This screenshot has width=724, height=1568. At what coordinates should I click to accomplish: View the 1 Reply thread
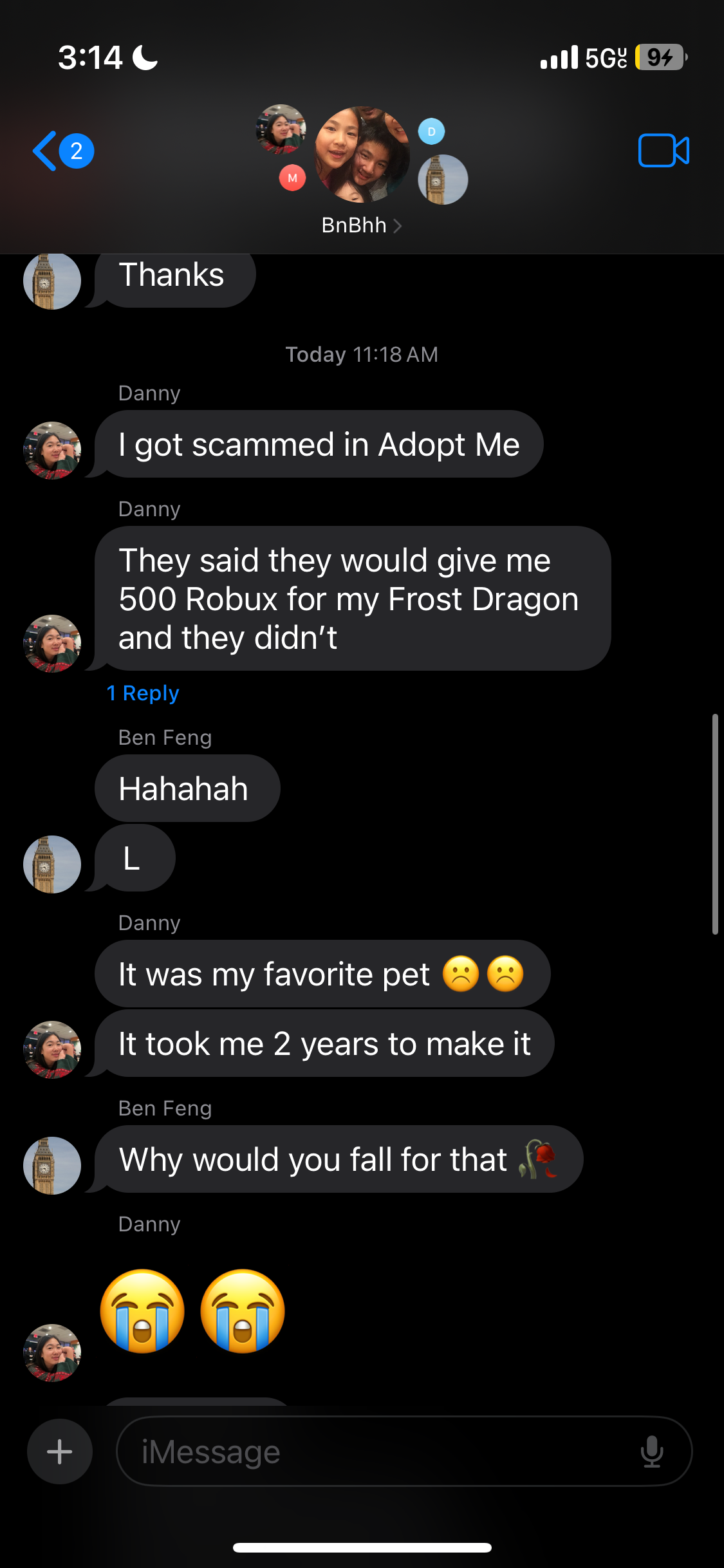click(x=143, y=693)
